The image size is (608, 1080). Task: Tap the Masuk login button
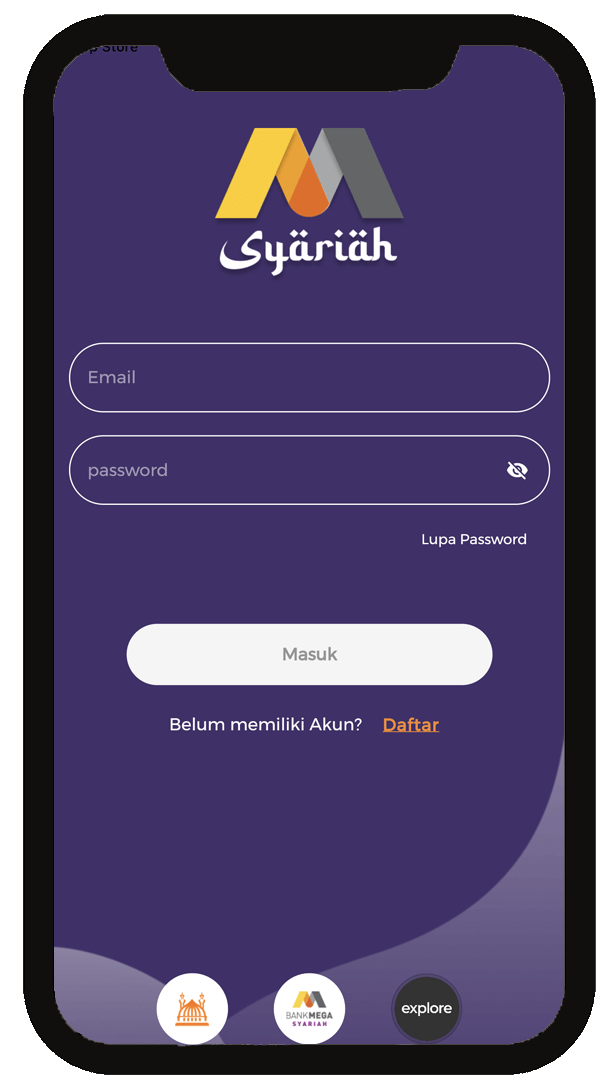click(309, 654)
